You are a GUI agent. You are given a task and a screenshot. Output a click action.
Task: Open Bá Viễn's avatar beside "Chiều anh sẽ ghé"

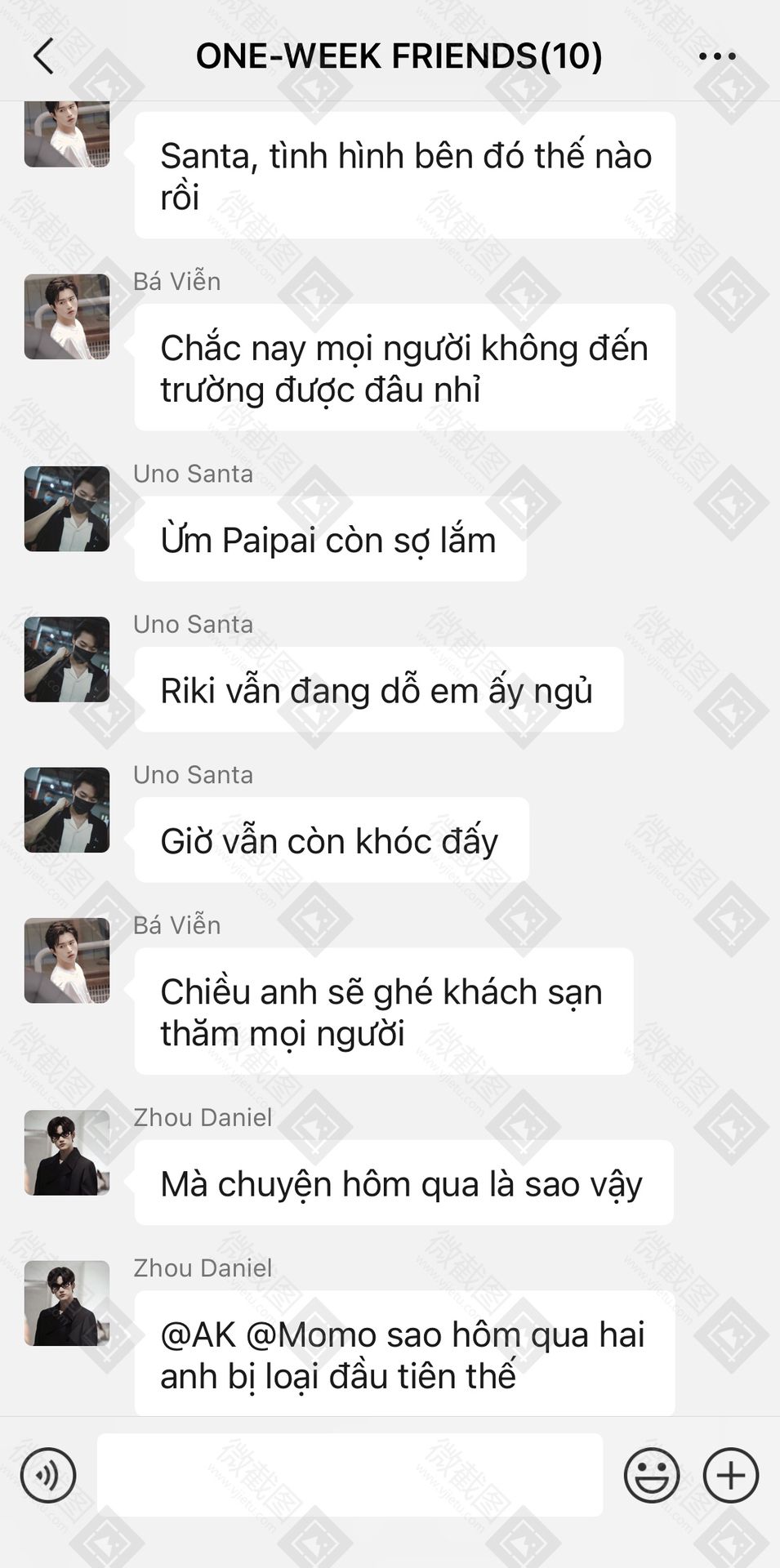pyautogui.click(x=67, y=960)
